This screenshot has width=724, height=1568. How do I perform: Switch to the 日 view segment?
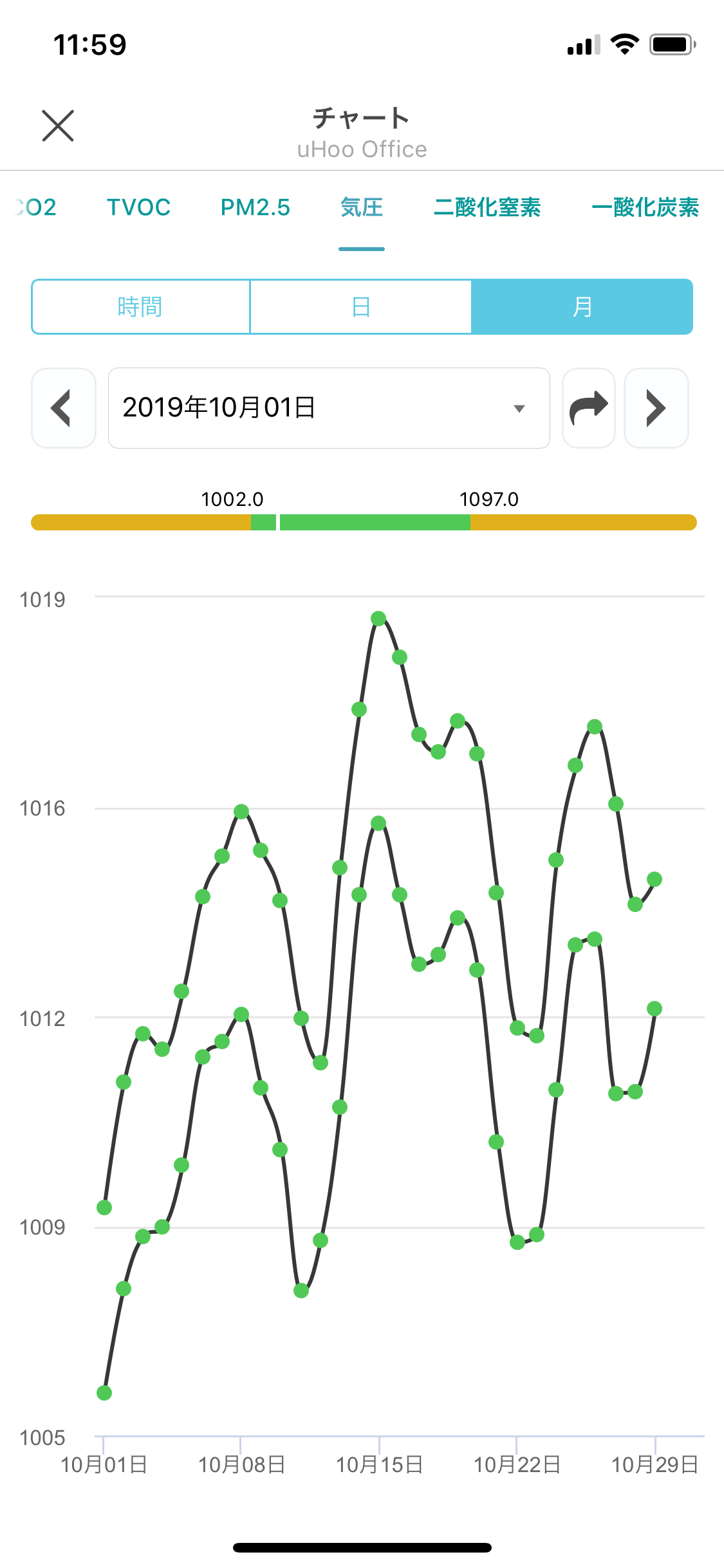click(361, 307)
